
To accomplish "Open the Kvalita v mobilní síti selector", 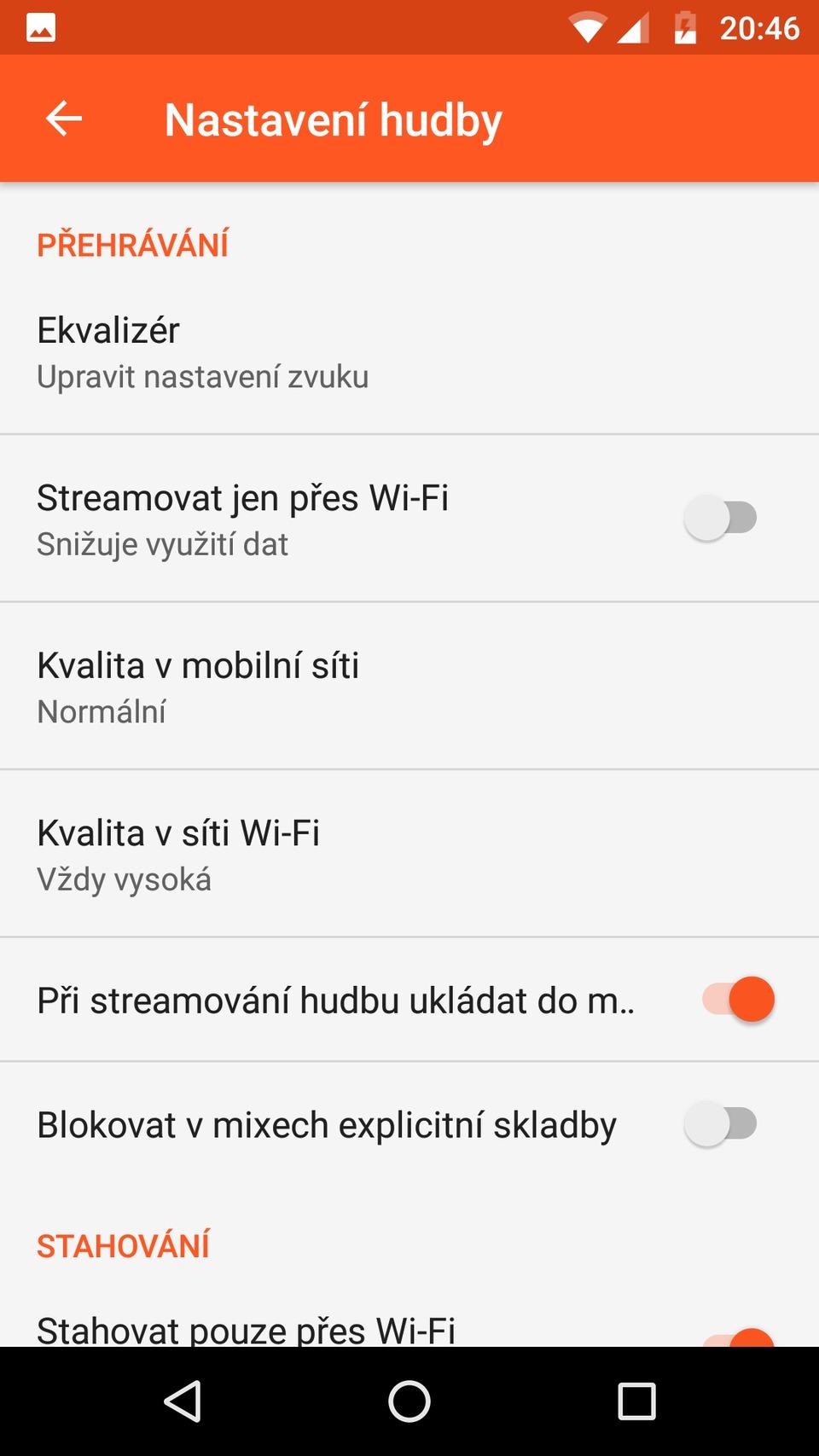I will (409, 685).
